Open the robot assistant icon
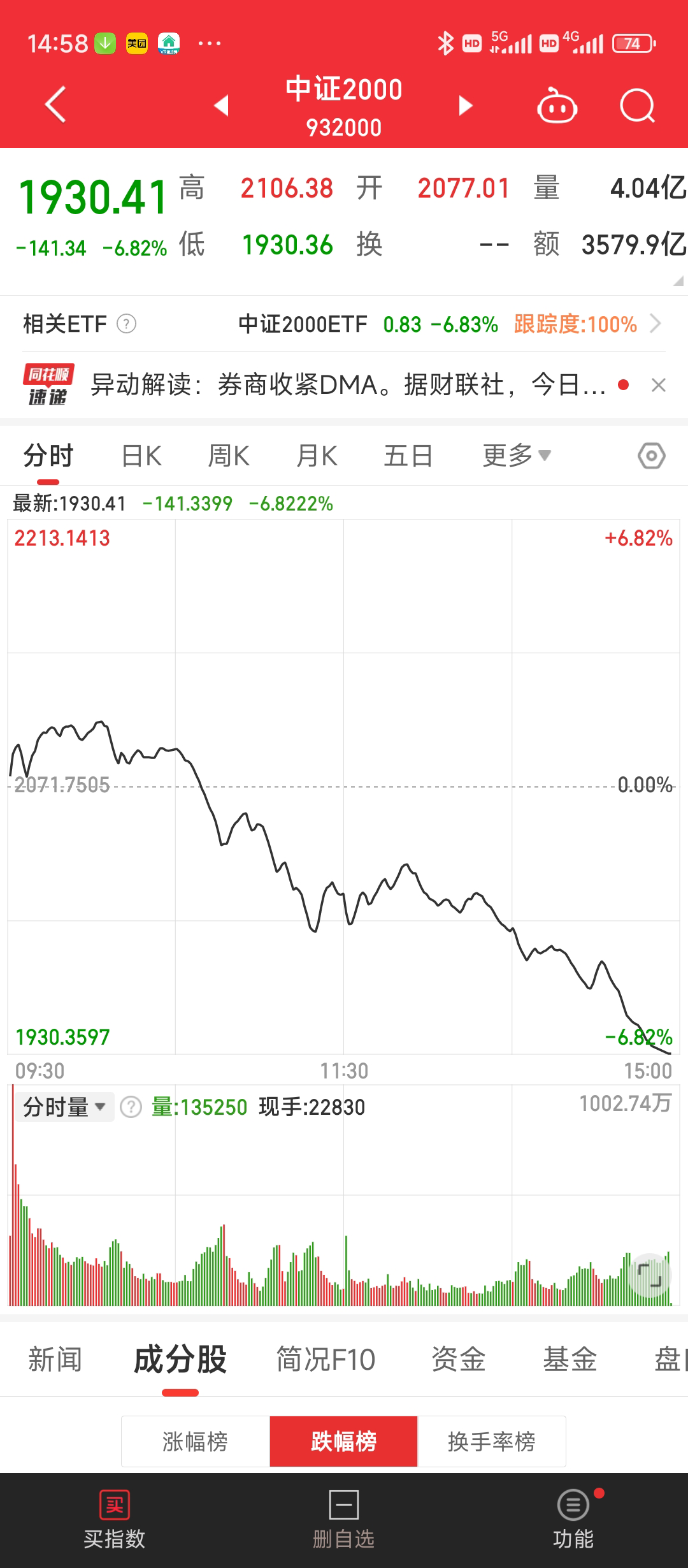 coord(557,106)
